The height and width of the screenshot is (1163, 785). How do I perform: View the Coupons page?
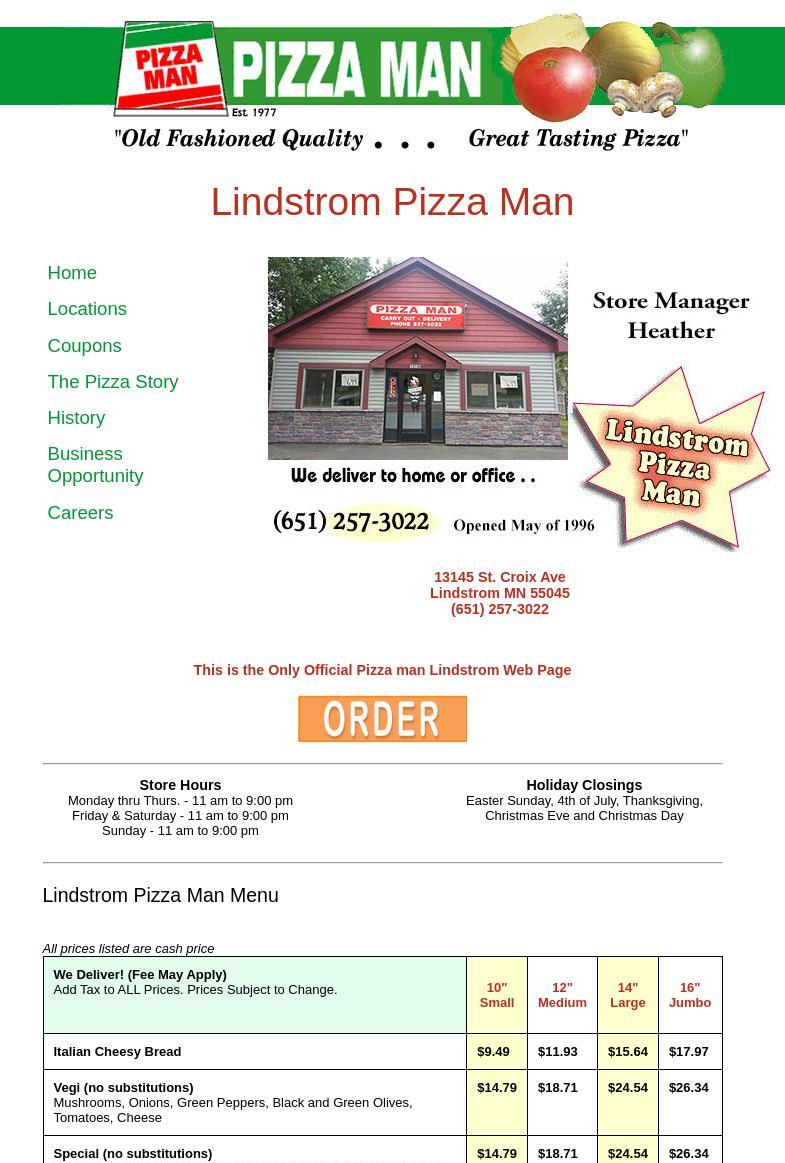[x=84, y=346]
